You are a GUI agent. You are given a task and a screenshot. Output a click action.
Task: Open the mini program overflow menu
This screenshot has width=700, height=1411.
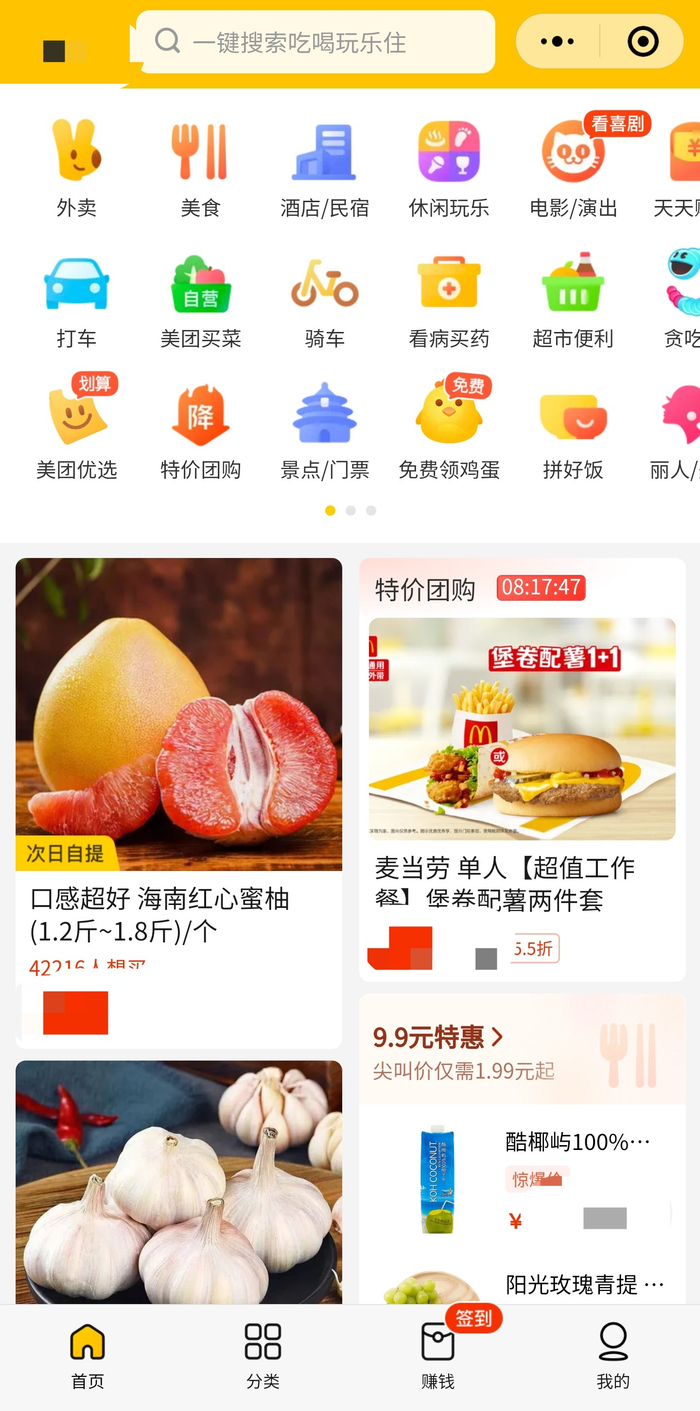point(557,42)
